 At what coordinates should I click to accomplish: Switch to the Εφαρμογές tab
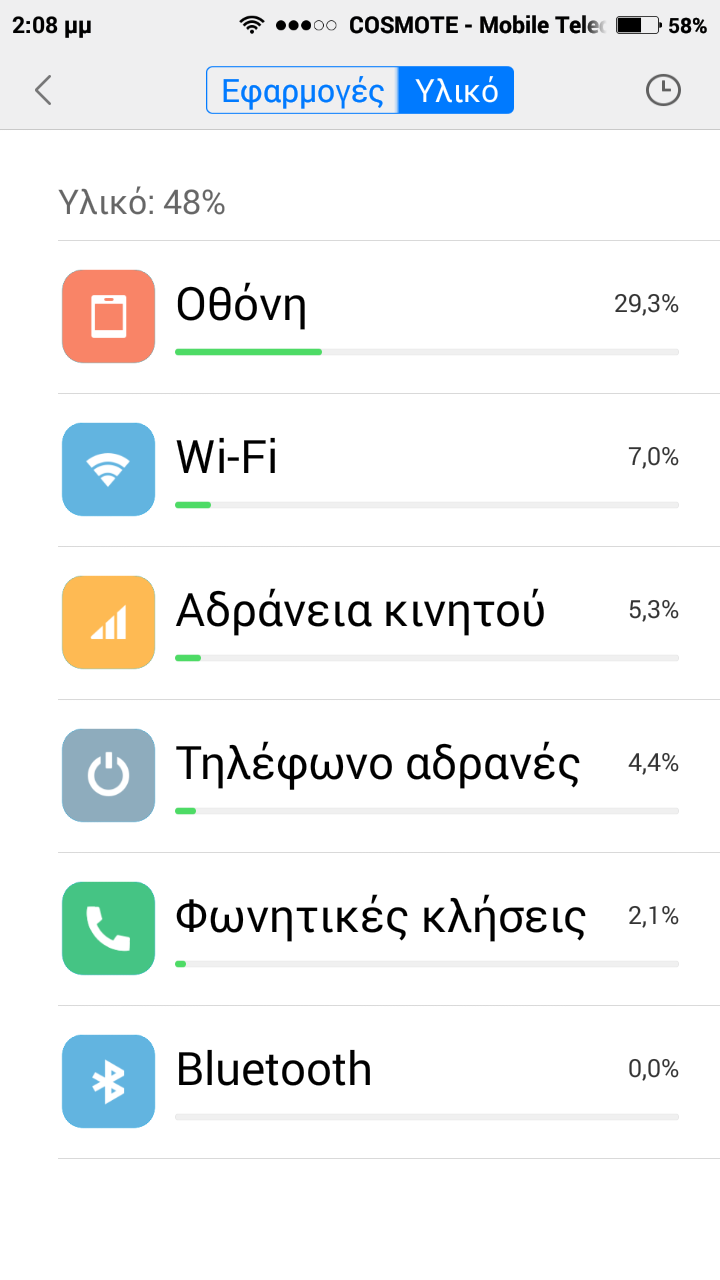(302, 91)
